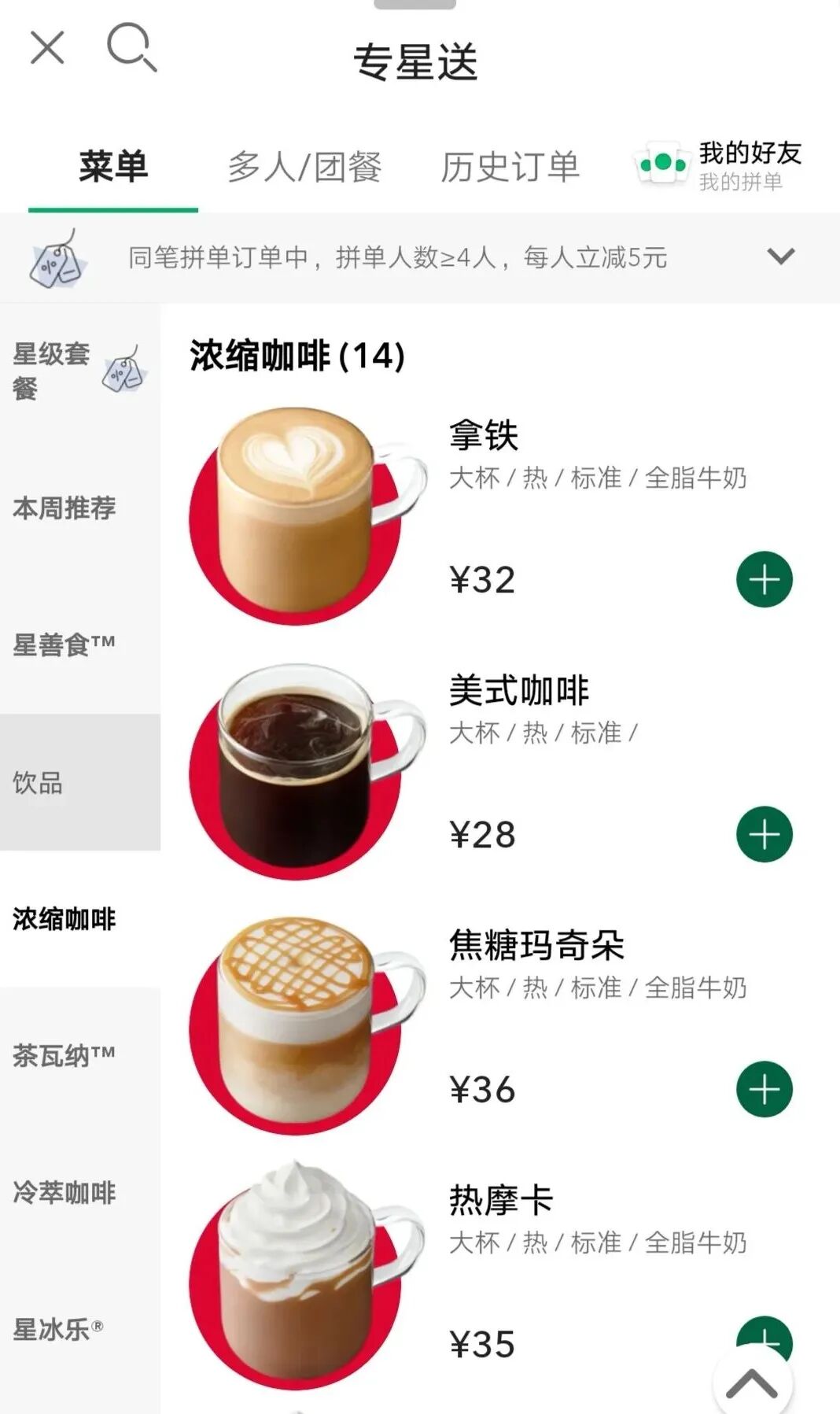Switch to the 历史订单 tab
The width and height of the screenshot is (840, 1414).
[x=510, y=167]
